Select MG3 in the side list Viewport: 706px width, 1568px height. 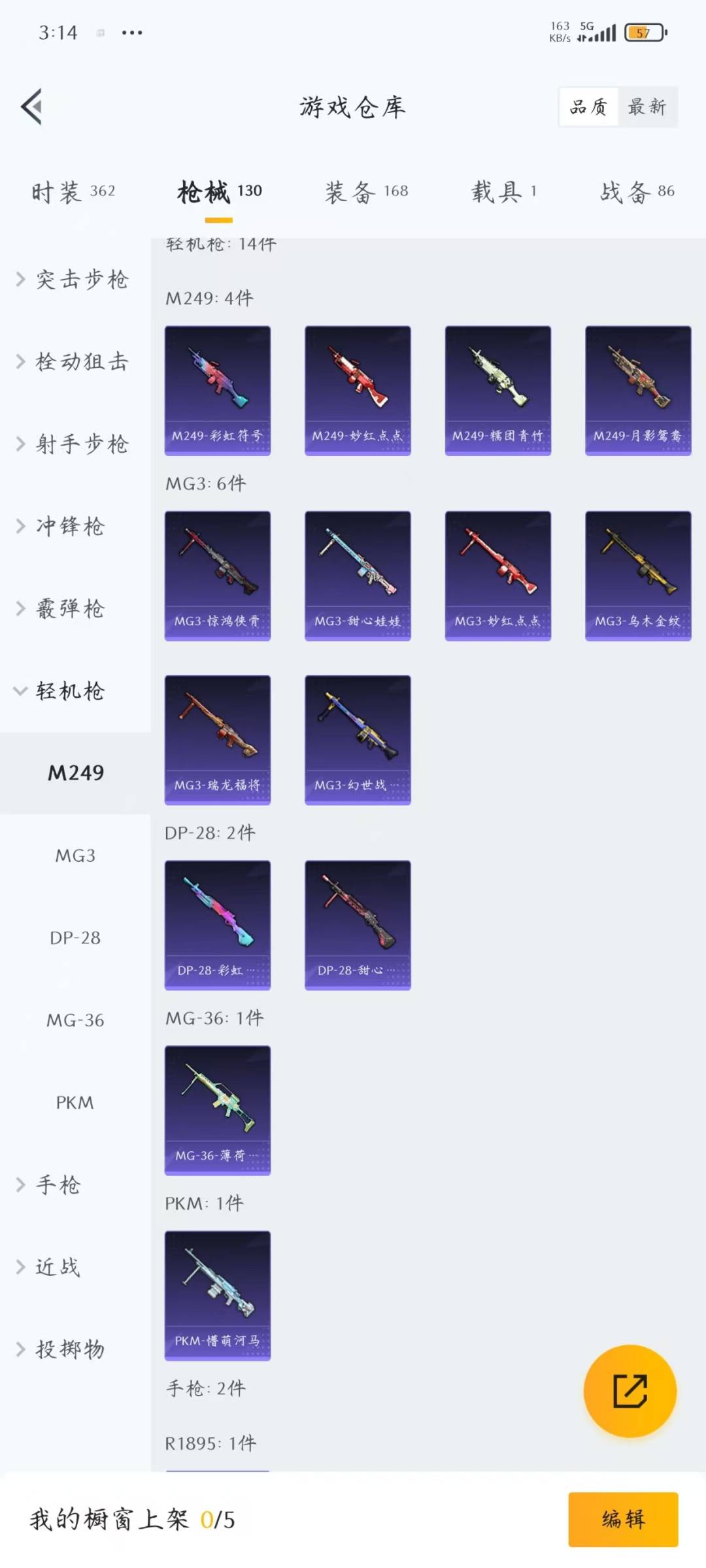[75, 855]
